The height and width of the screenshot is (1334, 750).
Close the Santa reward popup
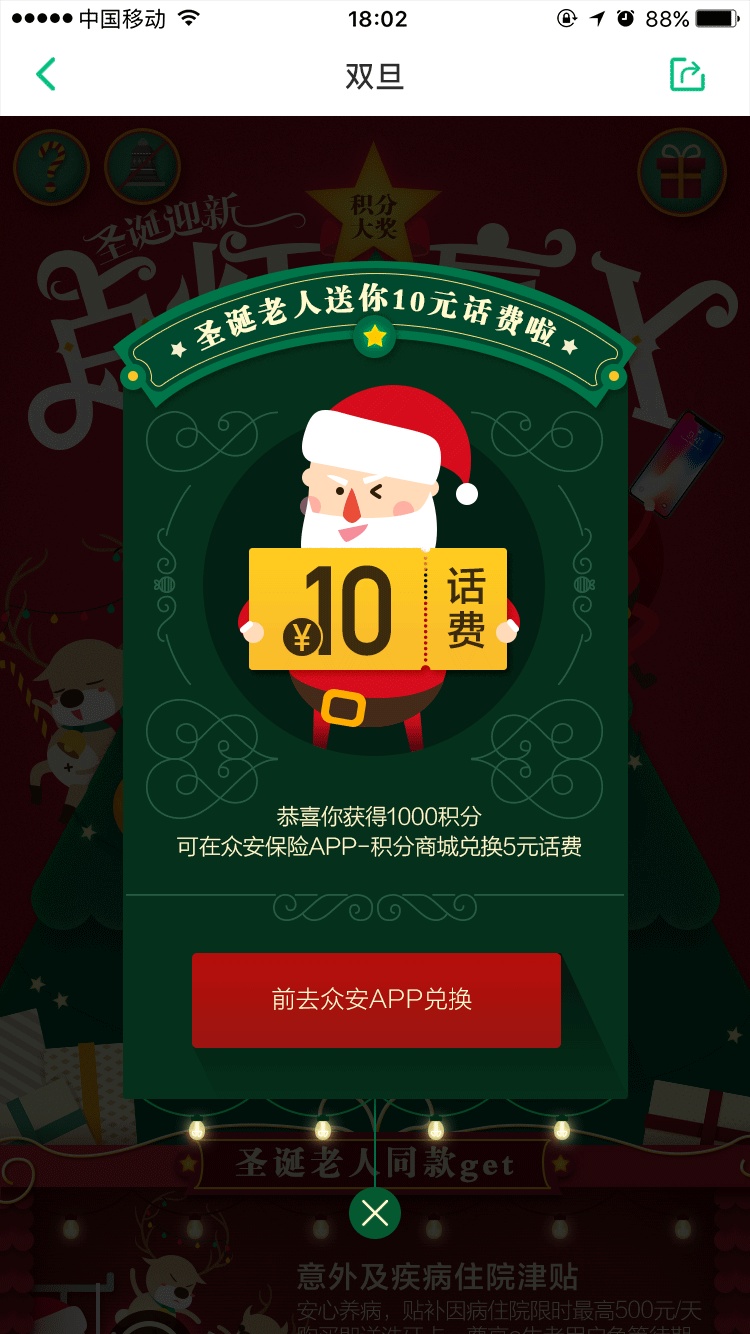(x=375, y=1213)
